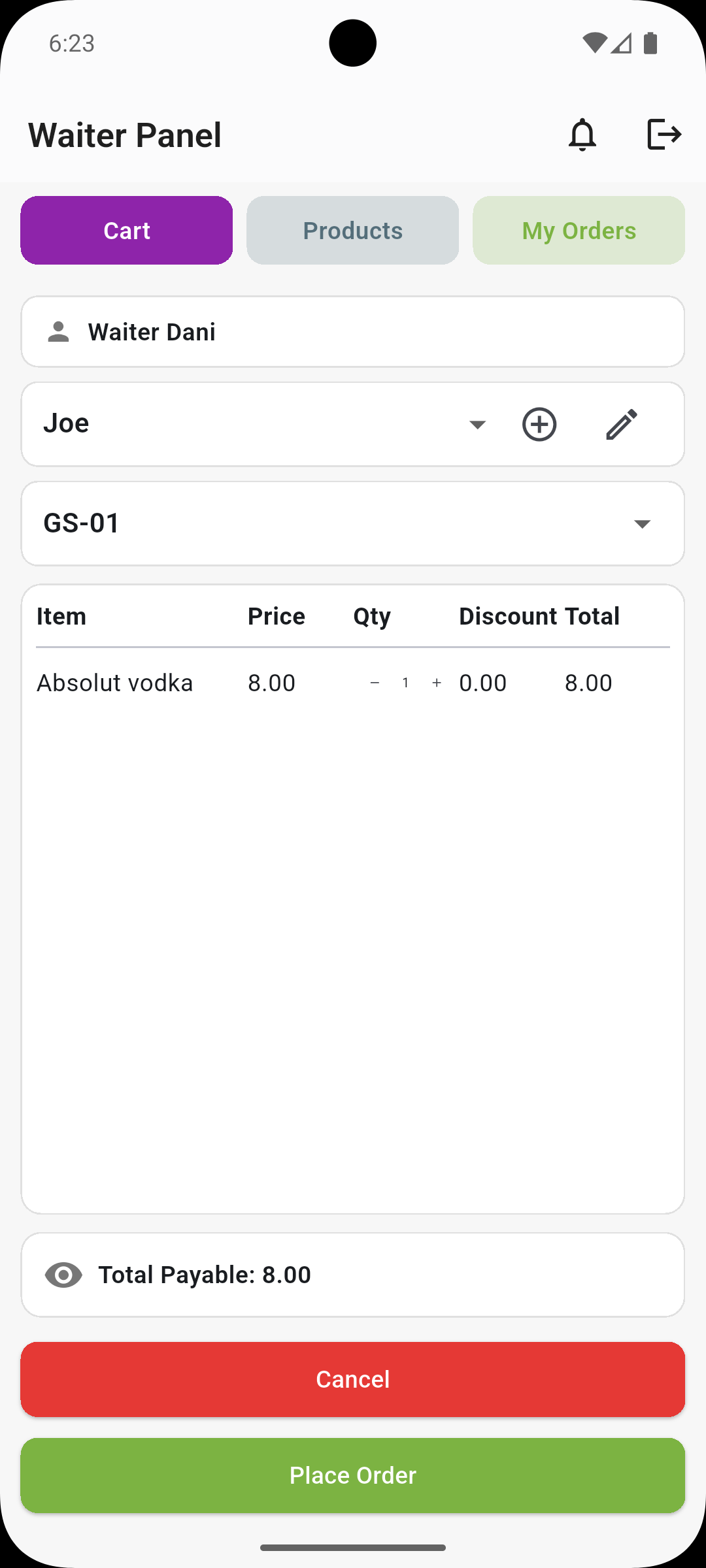The height and width of the screenshot is (1568, 706).
Task: Tap the logout icon
Action: [x=664, y=135]
